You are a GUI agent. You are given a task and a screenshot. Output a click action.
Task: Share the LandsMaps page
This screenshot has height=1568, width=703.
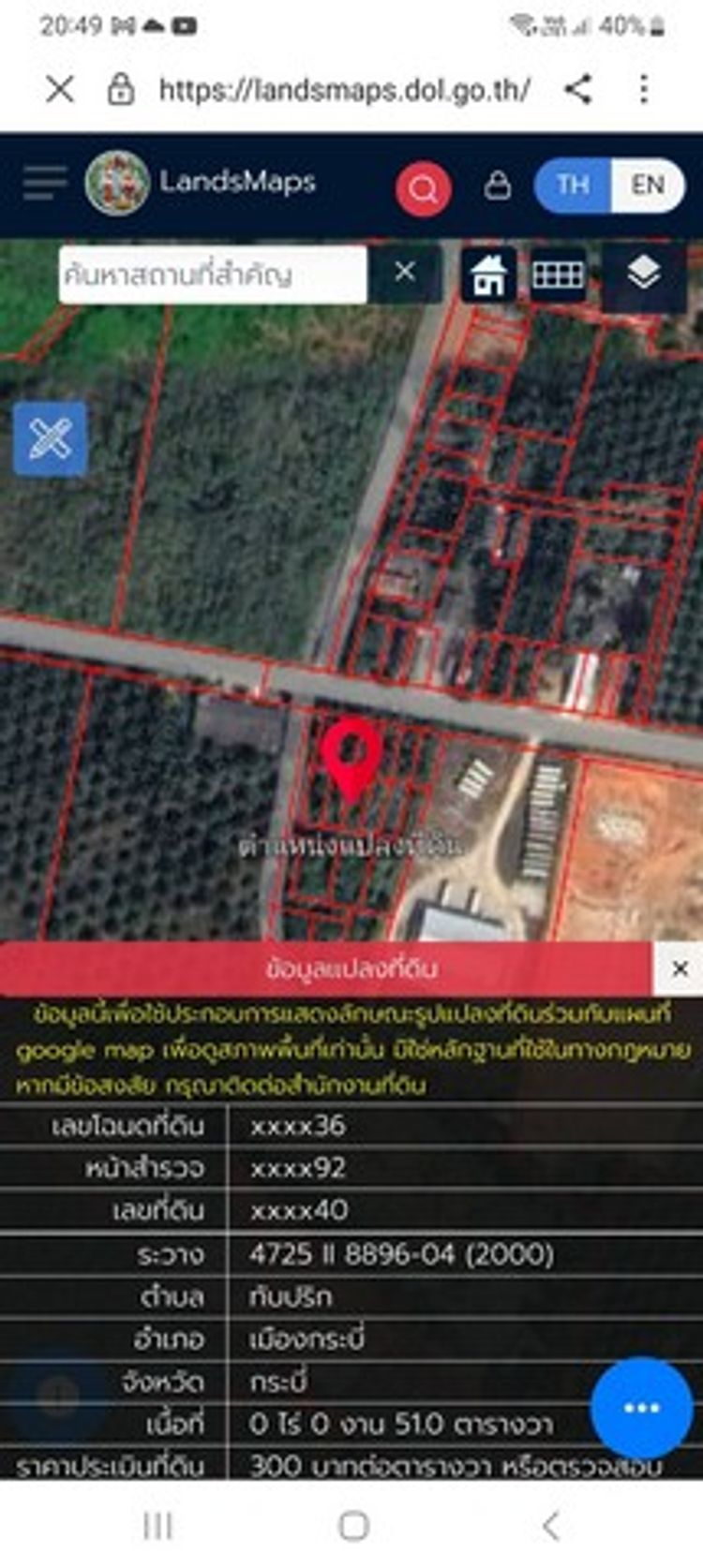[x=578, y=90]
